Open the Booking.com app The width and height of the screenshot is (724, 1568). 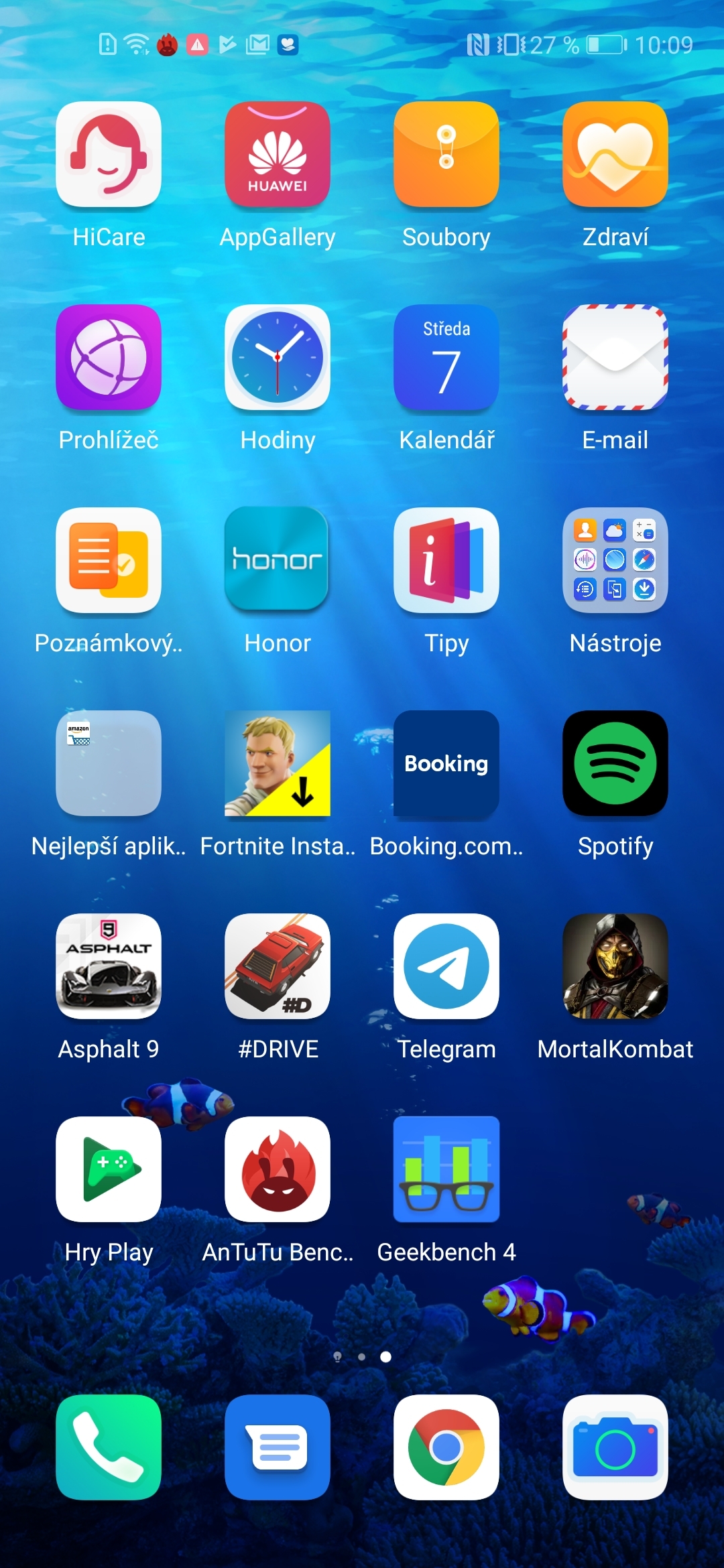click(446, 764)
